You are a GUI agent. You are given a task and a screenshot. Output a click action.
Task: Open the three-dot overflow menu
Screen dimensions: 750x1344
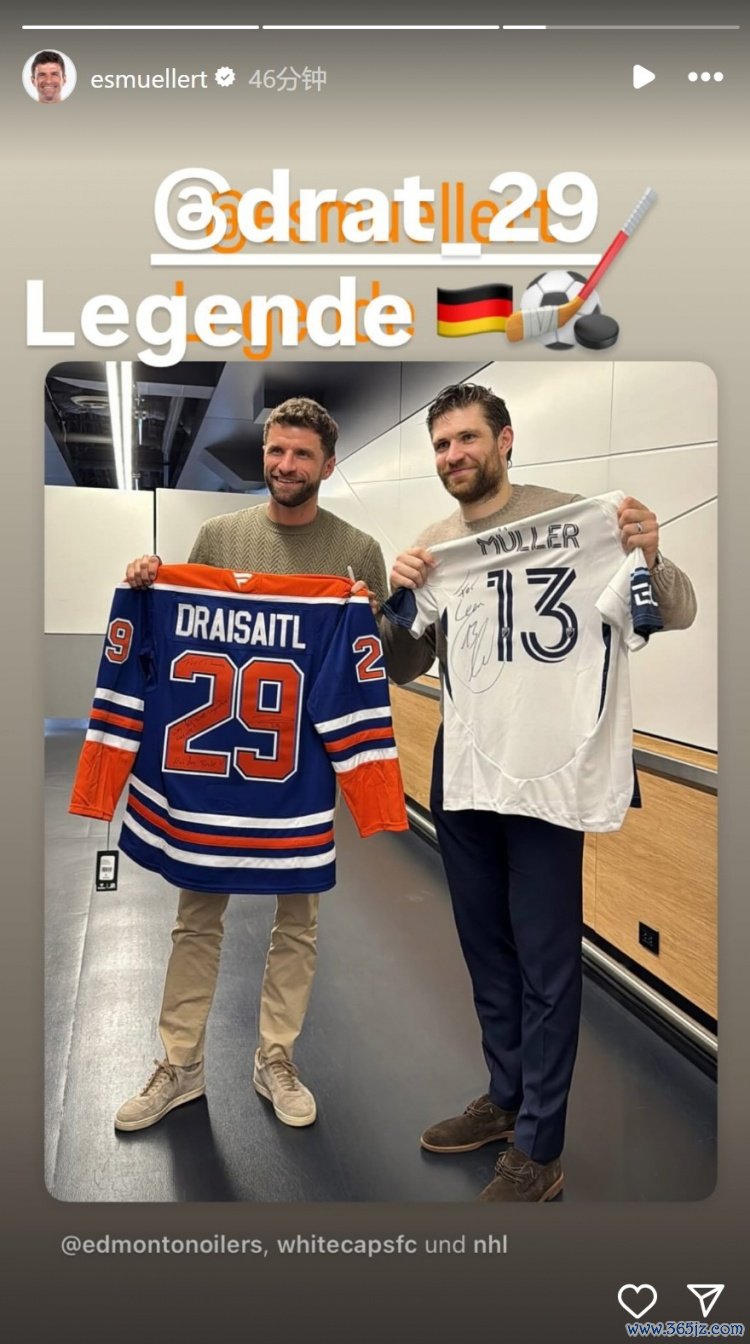(705, 77)
